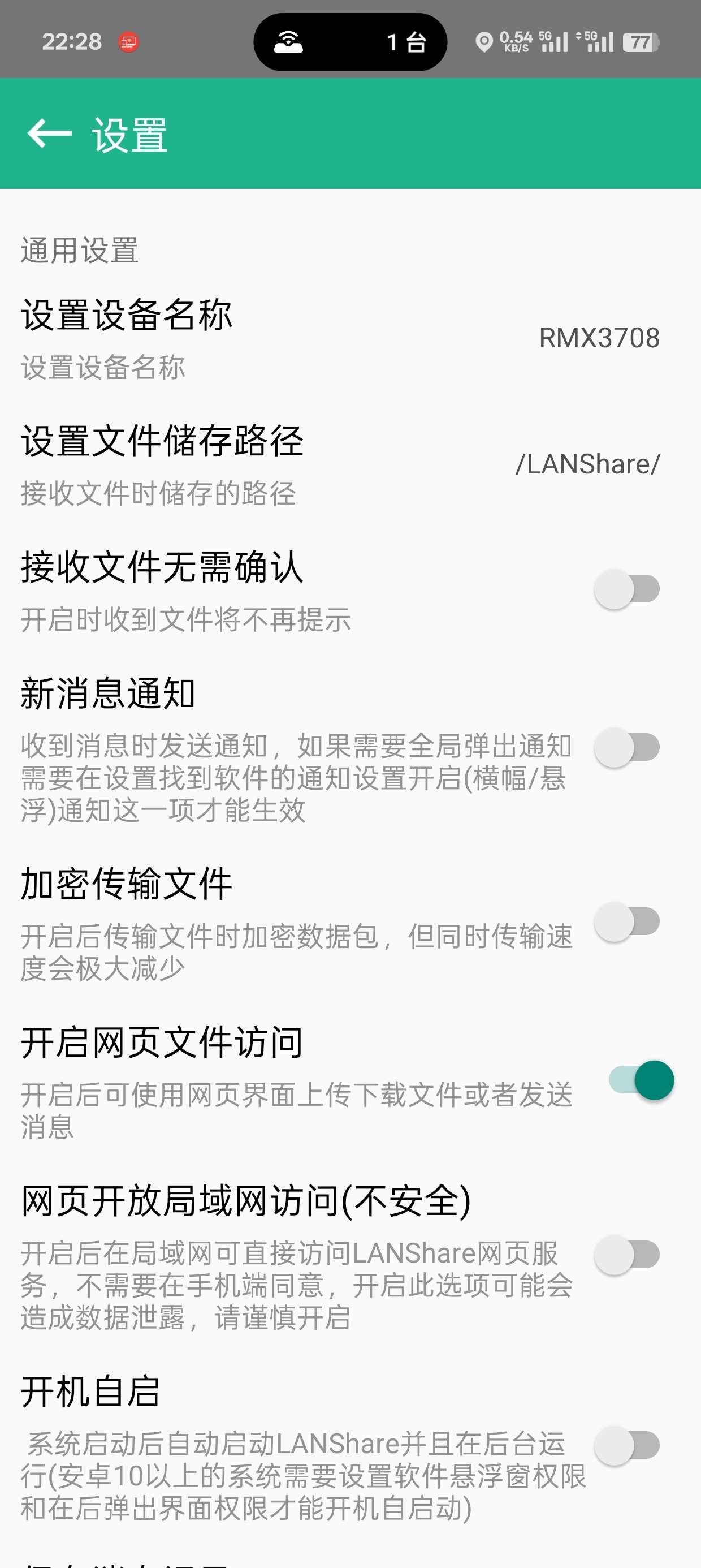Open 设置文件储存路径 setting

pyautogui.click(x=350, y=465)
